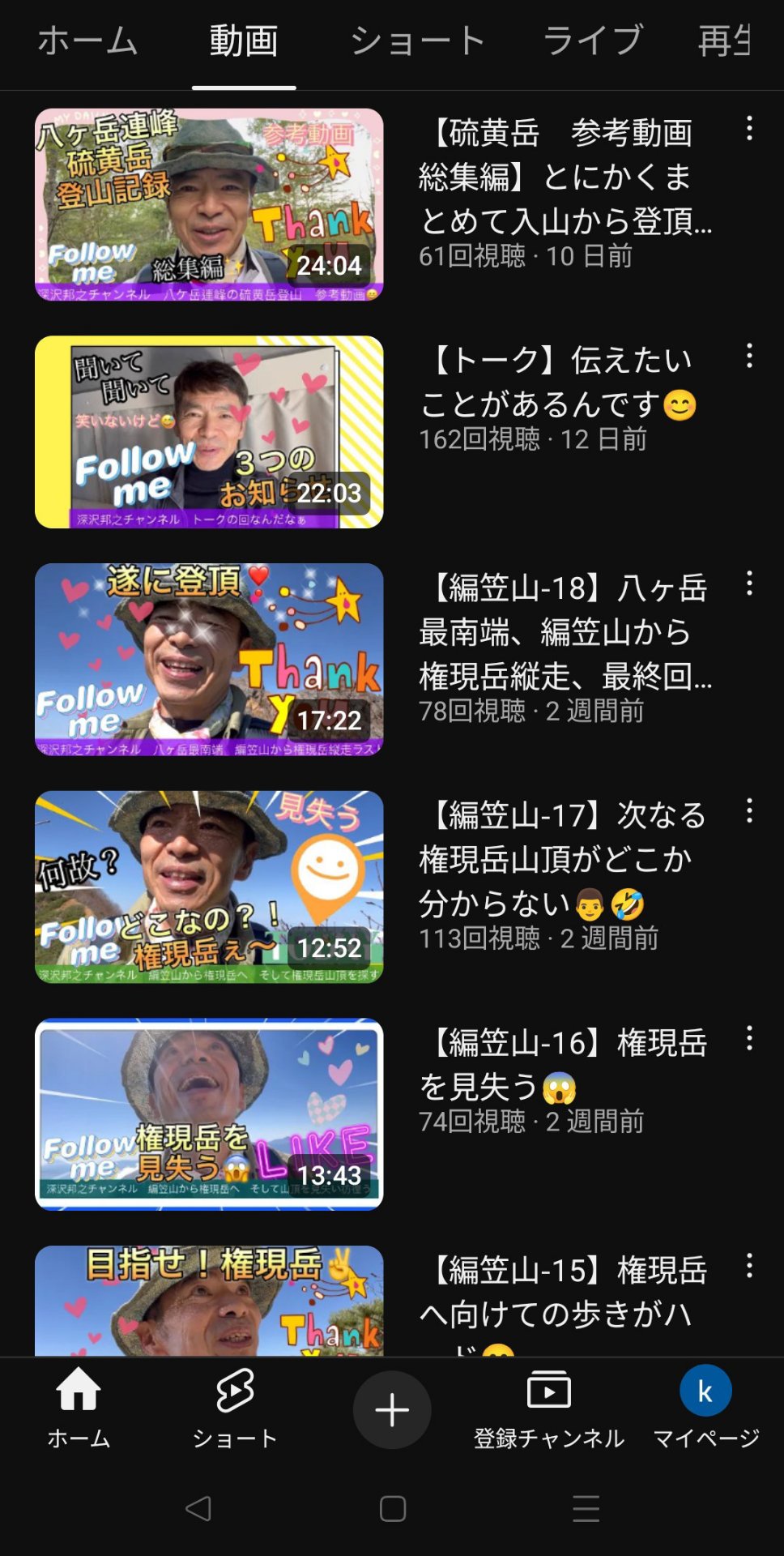Show more options for 編笠山-17 video
This screenshot has width=784, height=1556.
coord(749,811)
